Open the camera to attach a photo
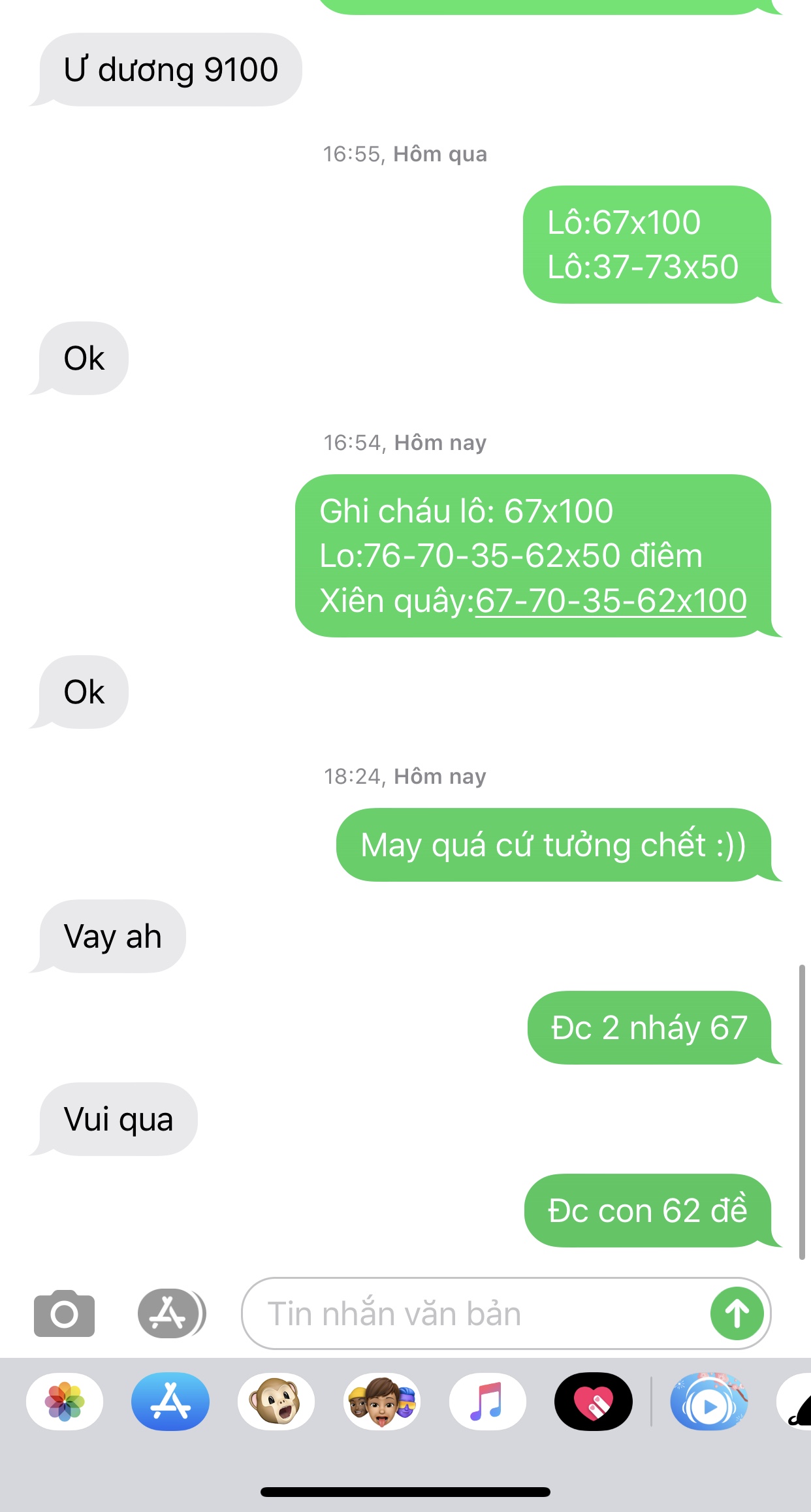811x1512 pixels. point(64,1313)
